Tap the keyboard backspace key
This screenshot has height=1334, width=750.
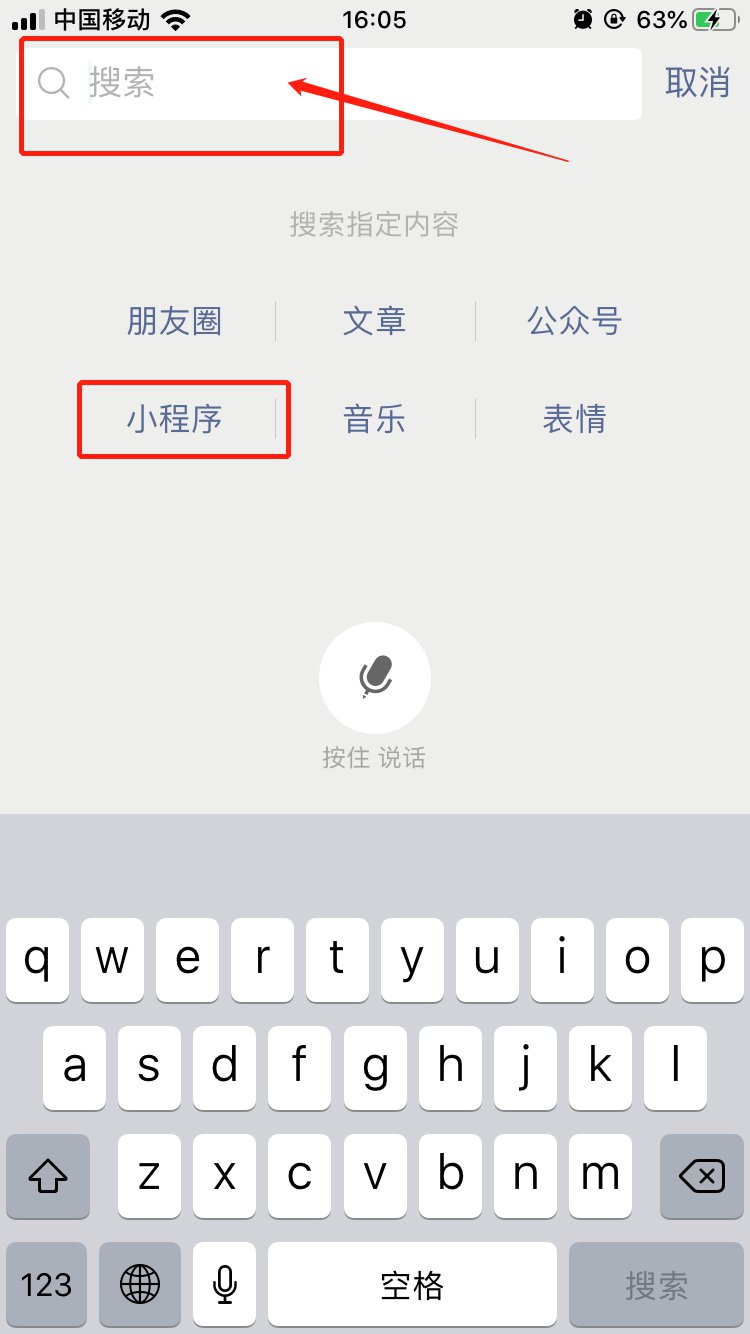701,1176
